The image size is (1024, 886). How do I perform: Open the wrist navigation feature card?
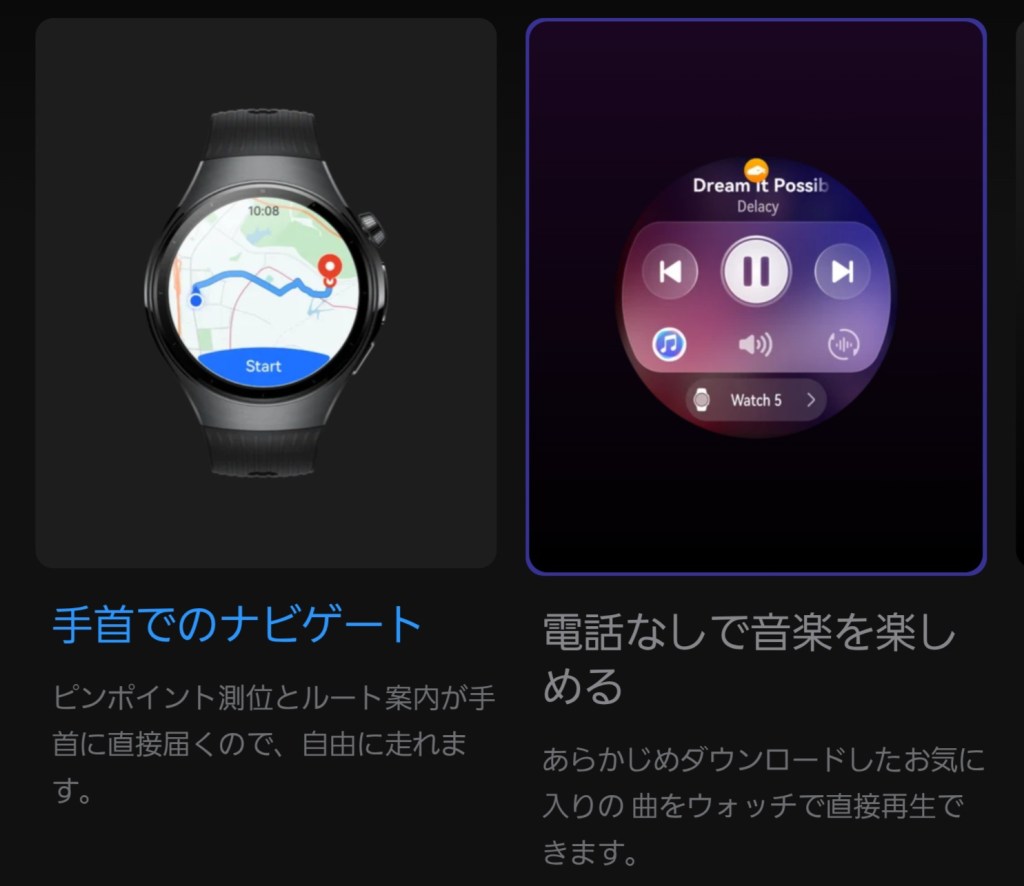pyautogui.click(x=266, y=293)
